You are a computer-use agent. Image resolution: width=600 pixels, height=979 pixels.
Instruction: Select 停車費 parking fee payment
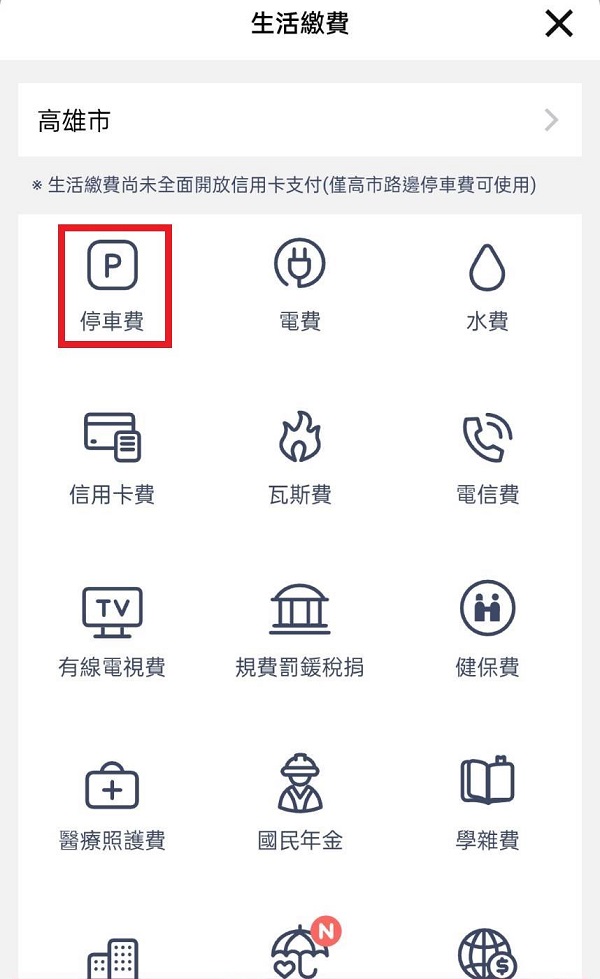point(112,286)
